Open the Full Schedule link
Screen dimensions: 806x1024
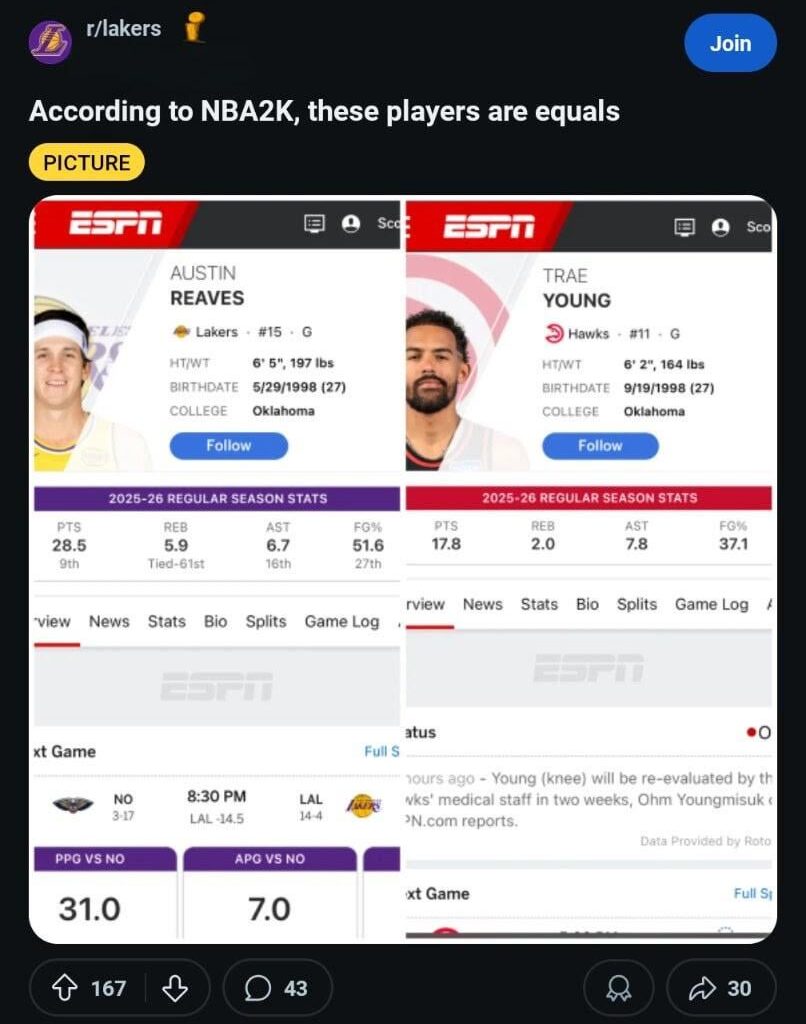click(x=382, y=751)
